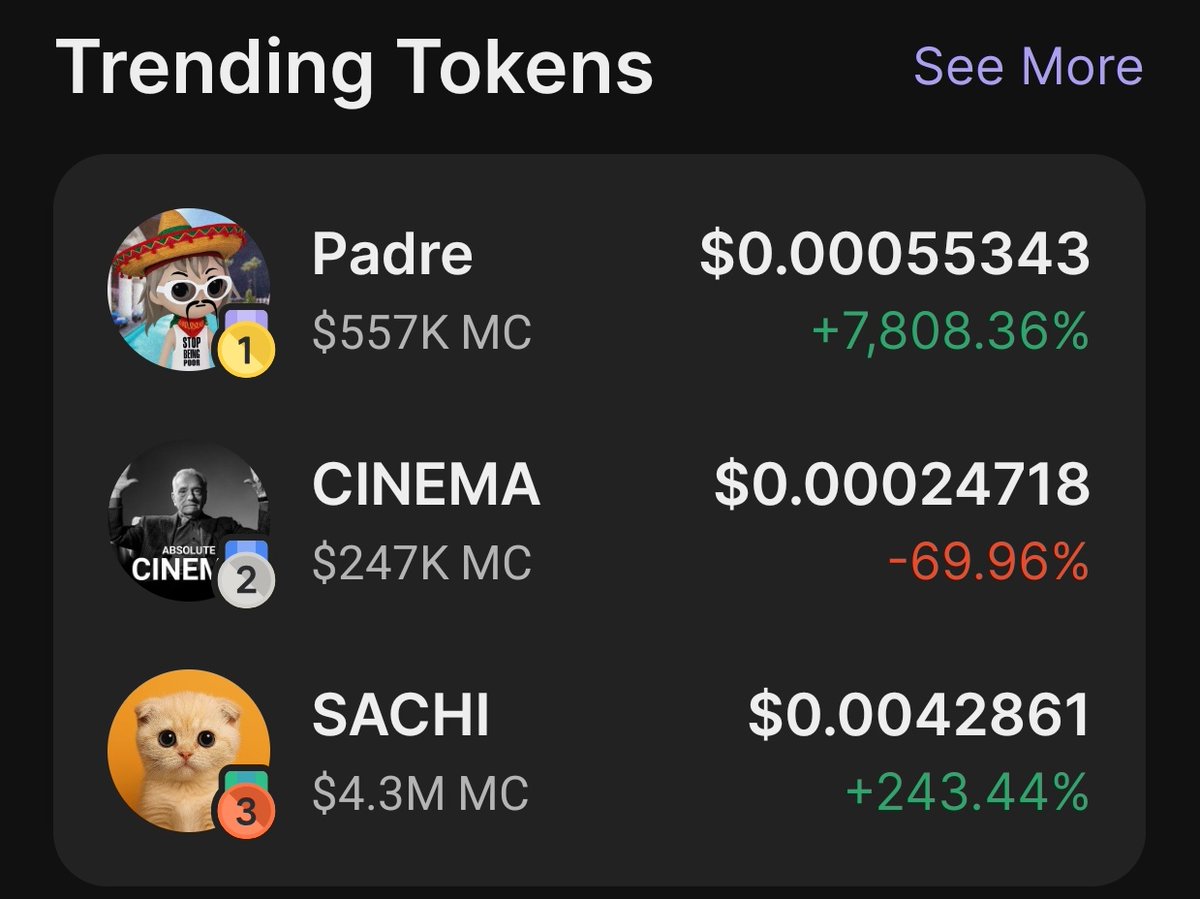Select the SACHI token row

point(598,752)
